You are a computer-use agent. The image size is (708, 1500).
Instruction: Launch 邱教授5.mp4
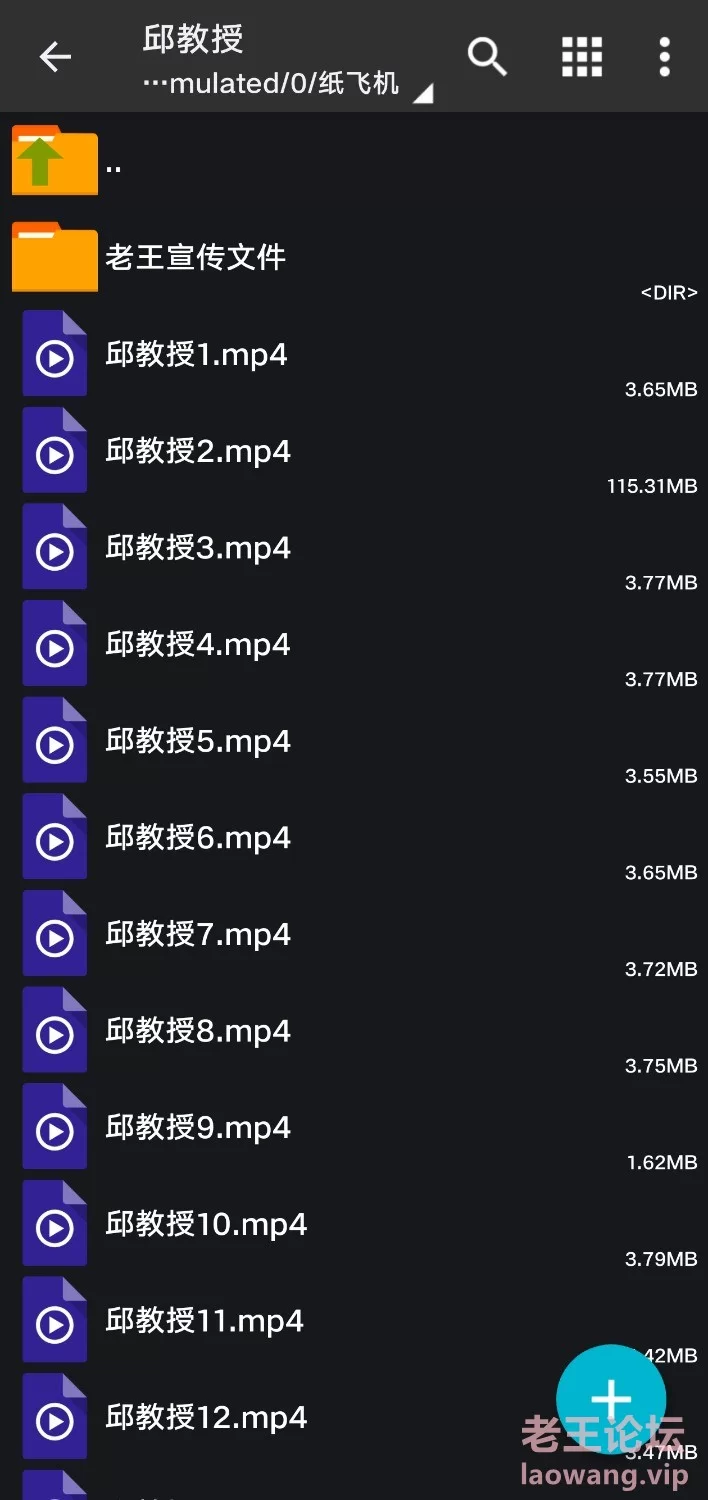(354, 742)
